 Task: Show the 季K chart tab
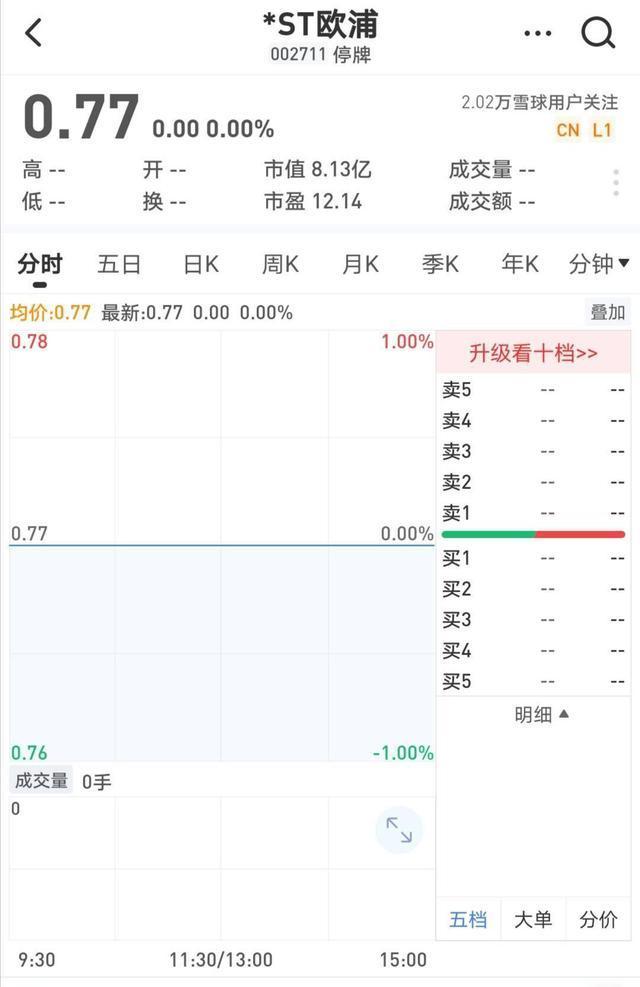(440, 264)
